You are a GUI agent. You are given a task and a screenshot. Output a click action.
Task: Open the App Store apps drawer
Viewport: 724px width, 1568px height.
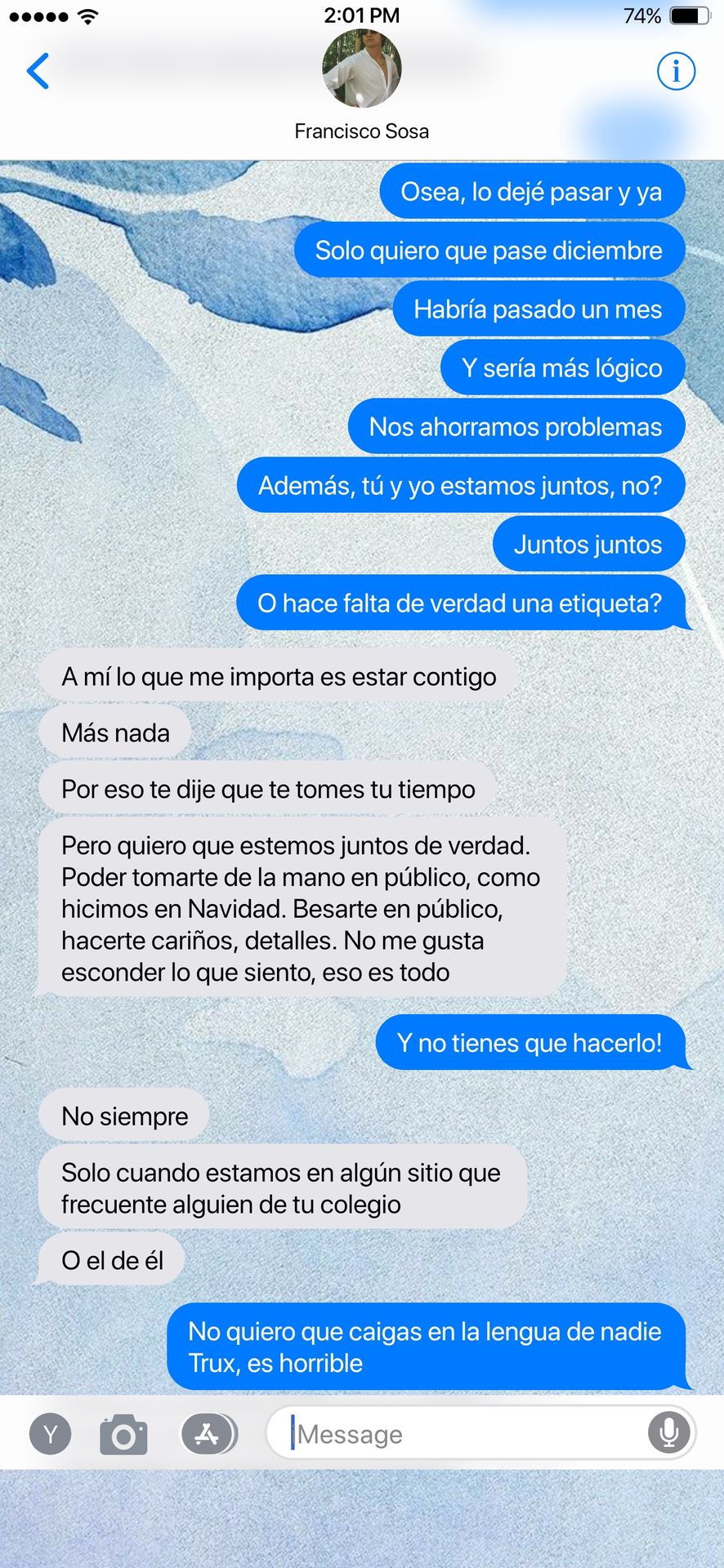208,1433
